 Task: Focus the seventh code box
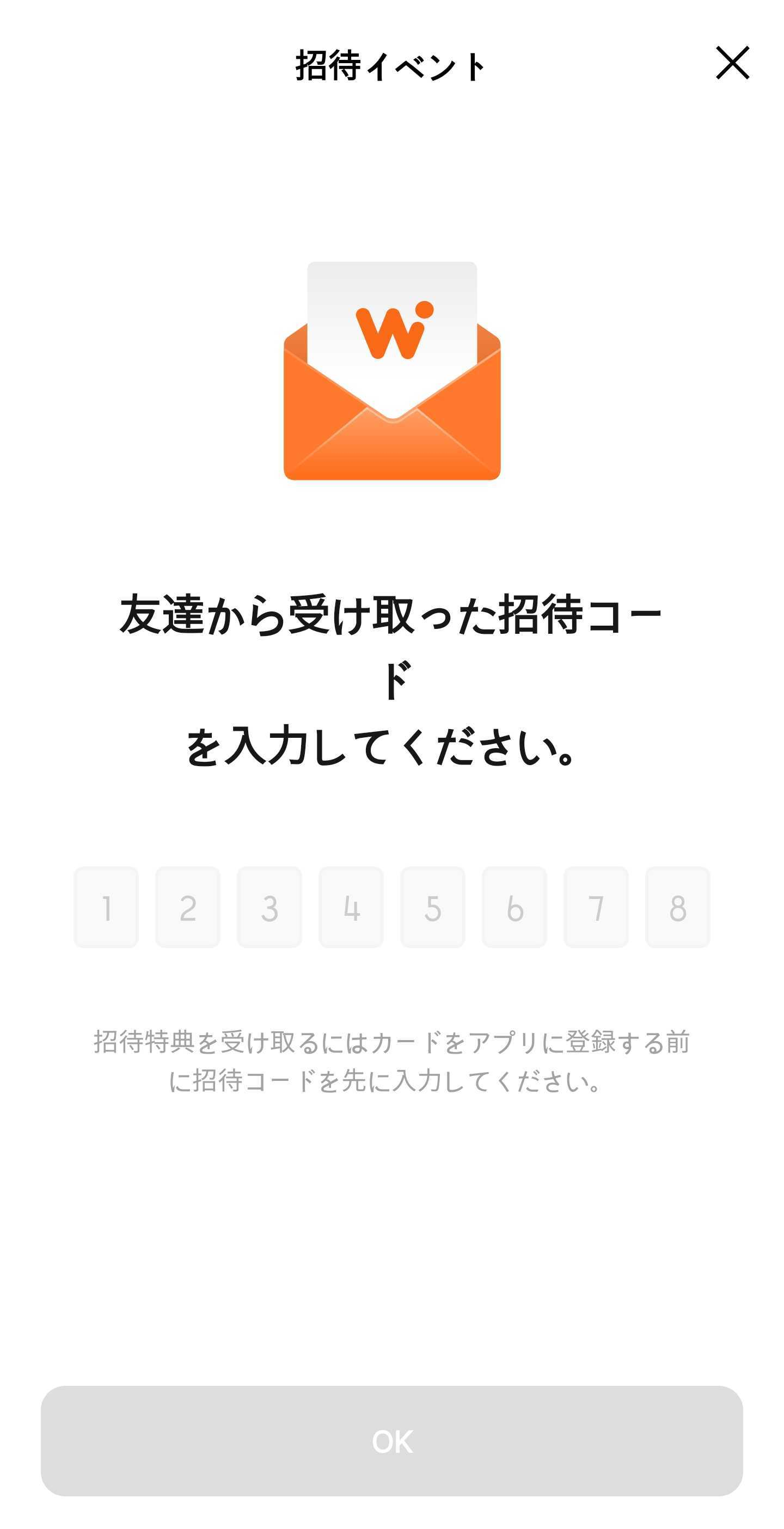(596, 907)
